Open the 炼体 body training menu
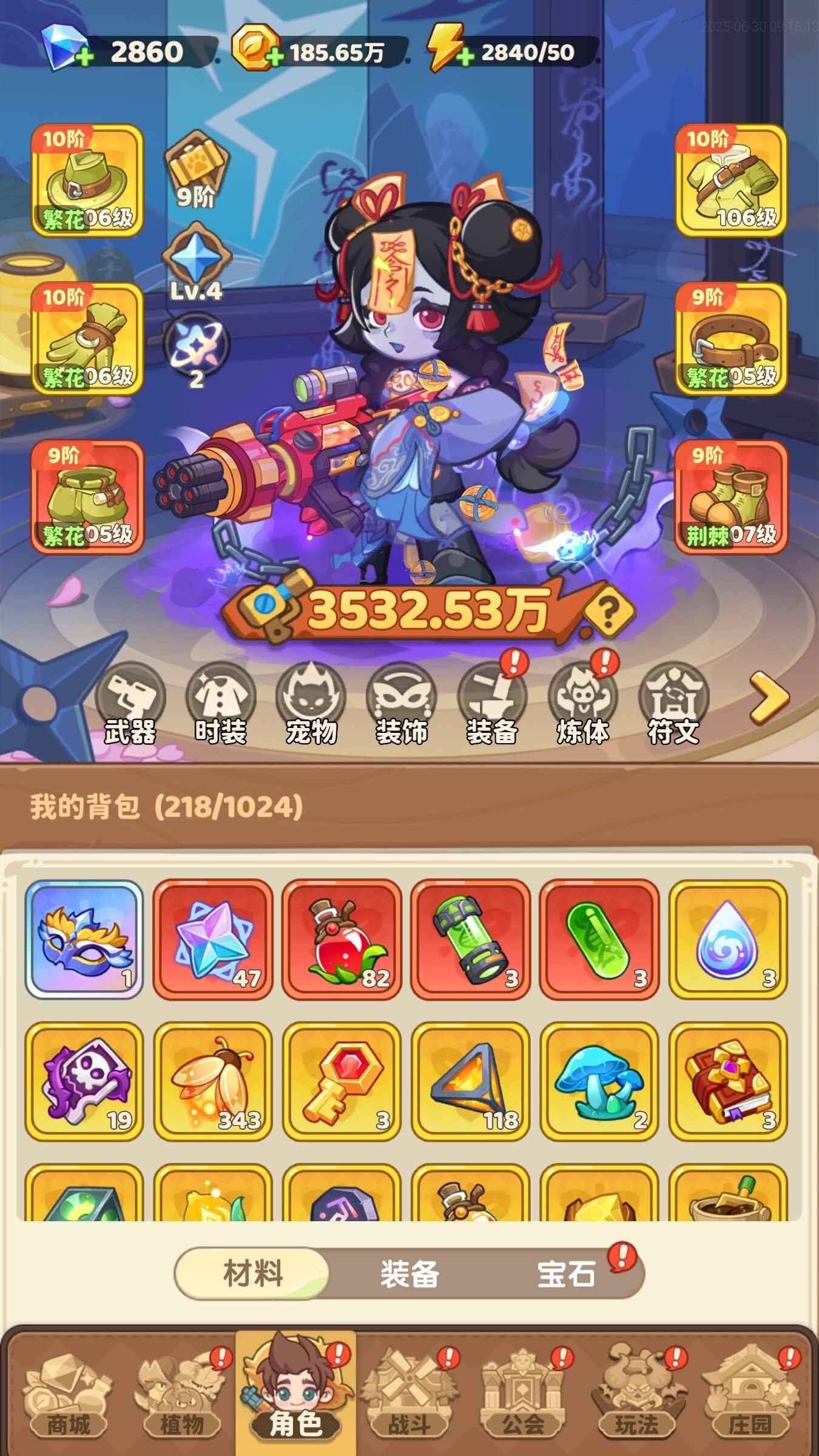Viewport: 819px width, 1456px height. 582,704
